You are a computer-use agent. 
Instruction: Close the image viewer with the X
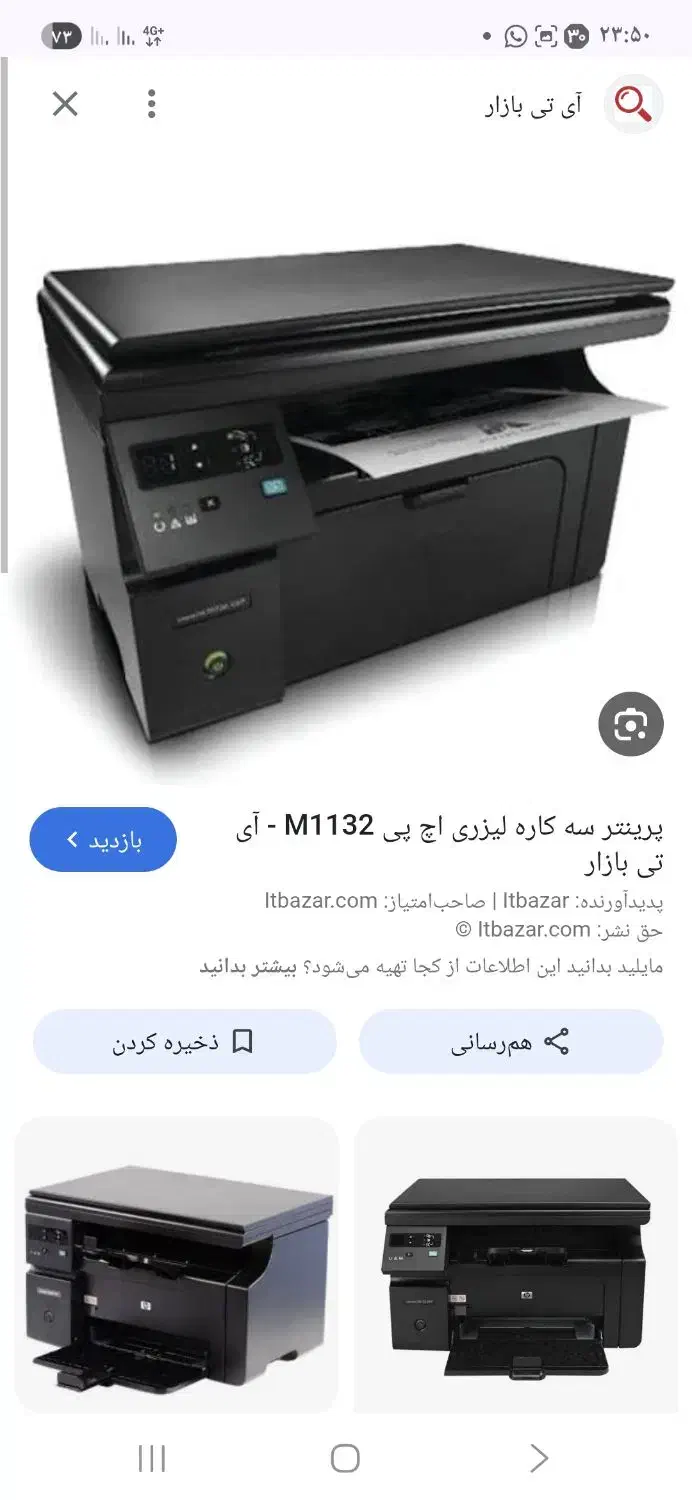65,104
